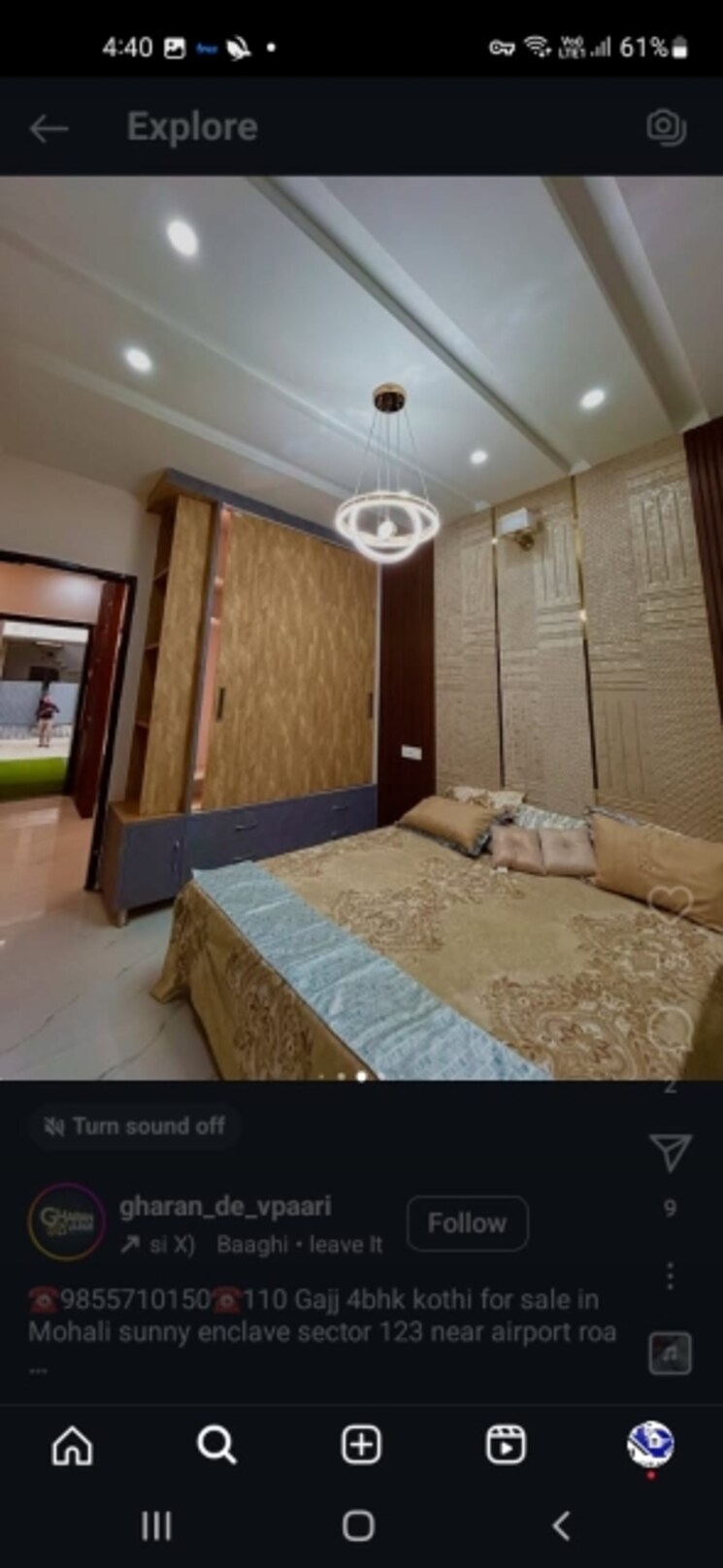This screenshot has height=1568, width=723.
Task: Open the recent apps overview
Action: click(x=156, y=1525)
